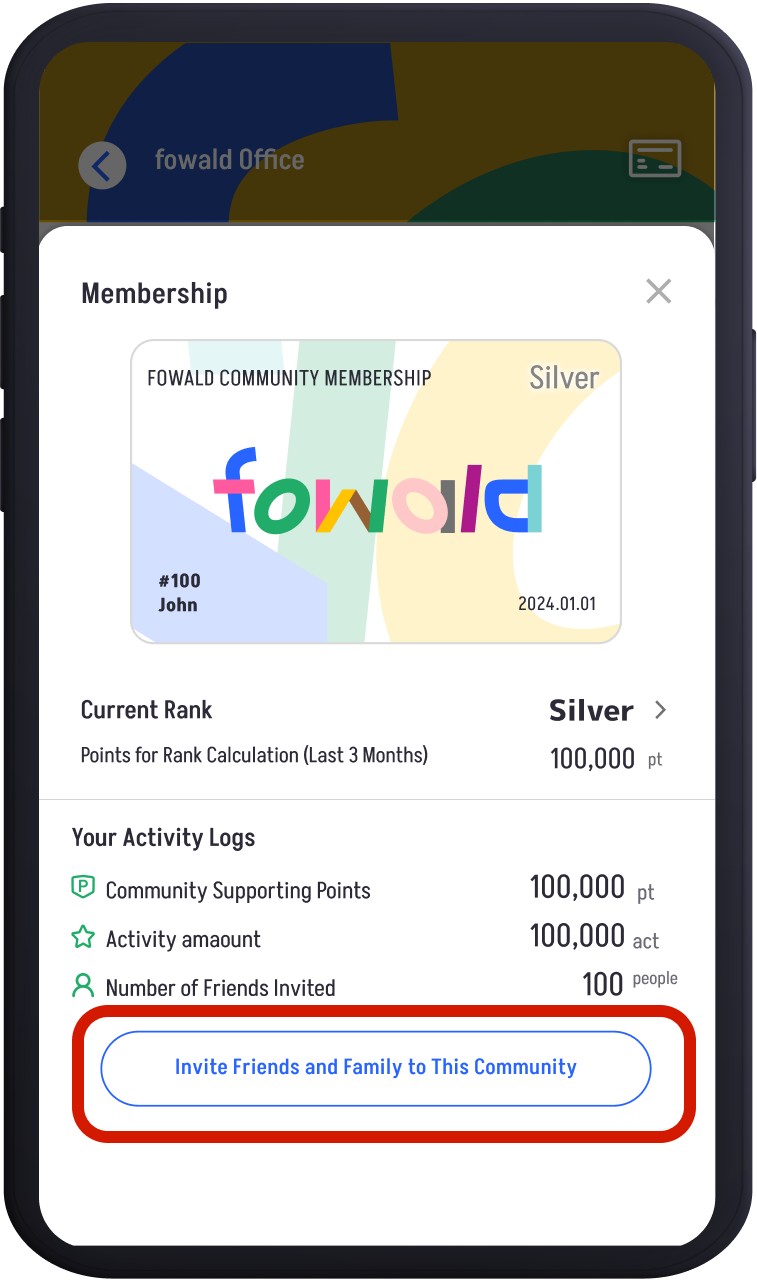Close the Membership sheet
757x1280 pixels.
coord(658,292)
